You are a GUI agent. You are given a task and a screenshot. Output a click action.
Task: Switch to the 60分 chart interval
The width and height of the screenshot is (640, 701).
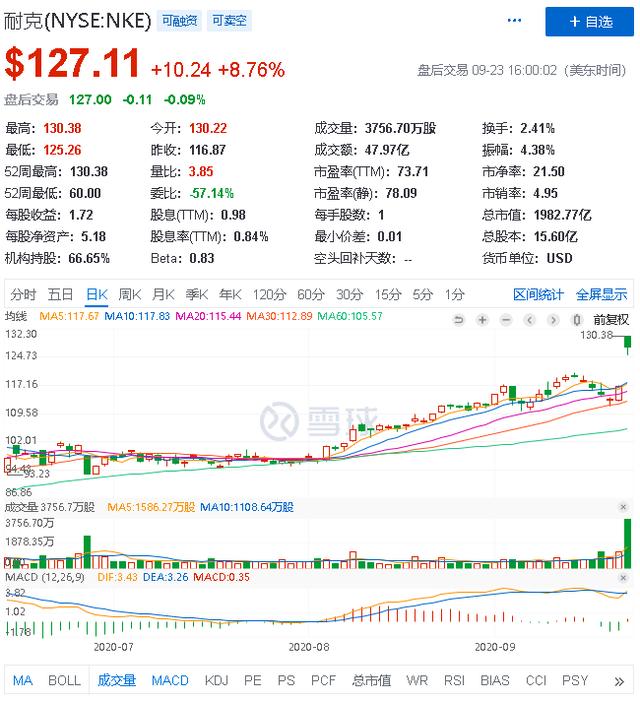pos(311,294)
